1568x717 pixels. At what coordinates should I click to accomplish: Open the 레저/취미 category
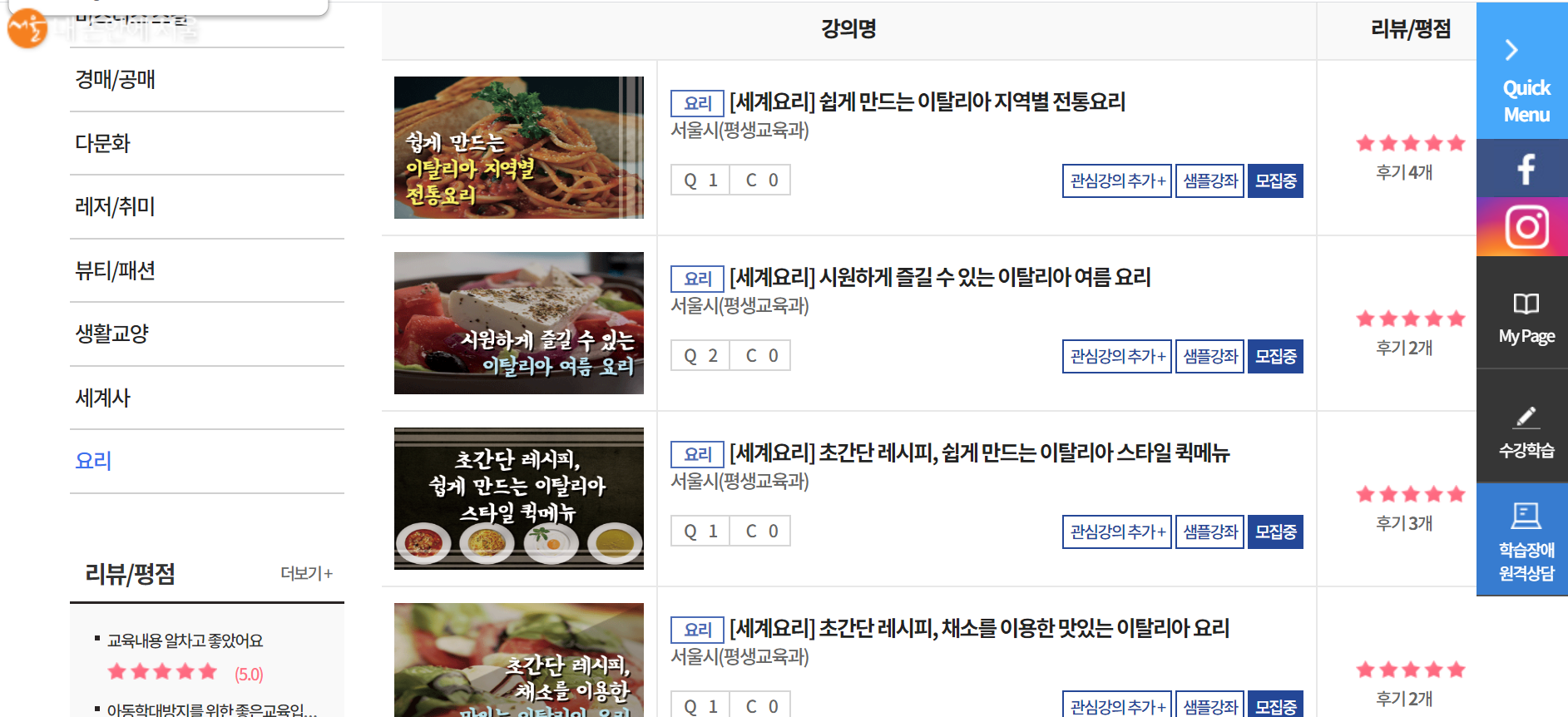point(116,207)
